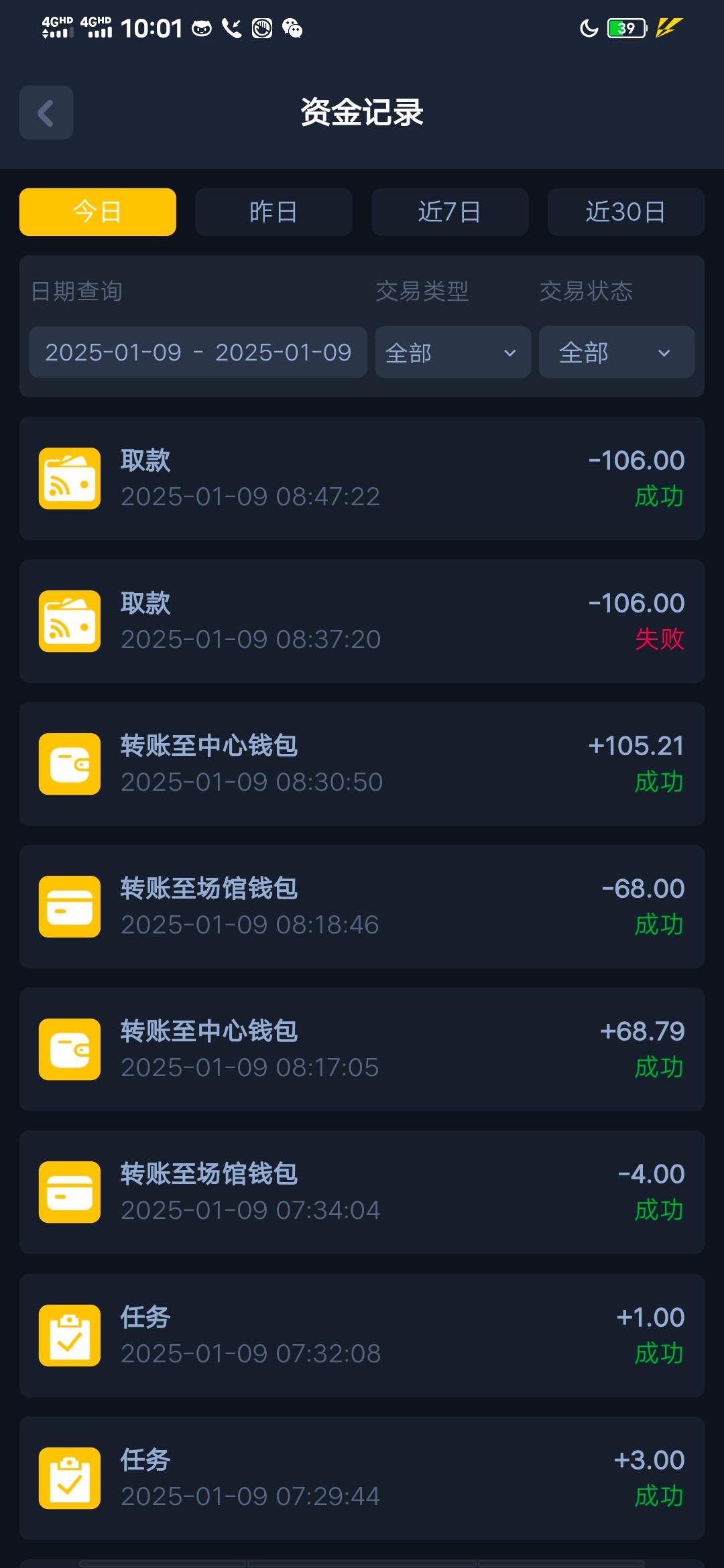Expand the 交易类型 dropdown

pyautogui.click(x=452, y=352)
